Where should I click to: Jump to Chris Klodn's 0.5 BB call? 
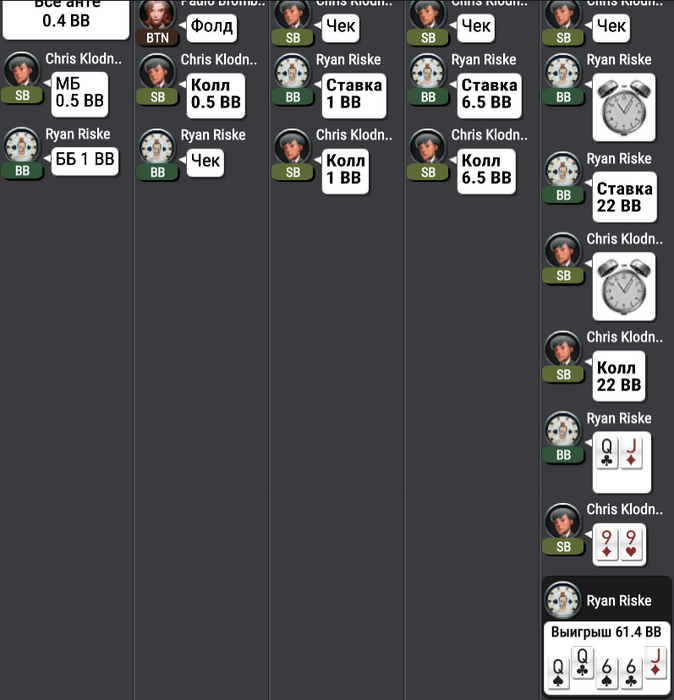pyautogui.click(x=215, y=94)
